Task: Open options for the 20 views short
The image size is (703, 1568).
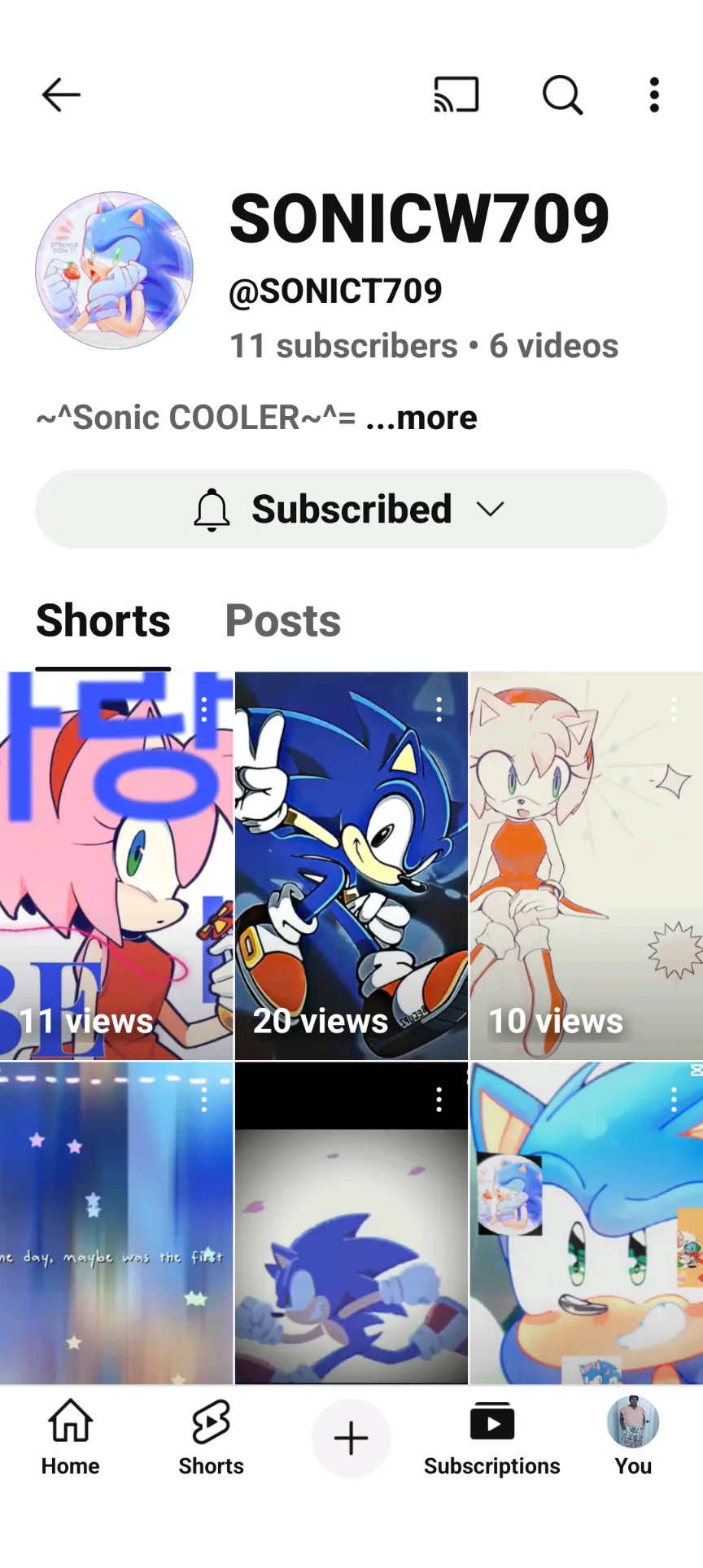Action: (439, 710)
